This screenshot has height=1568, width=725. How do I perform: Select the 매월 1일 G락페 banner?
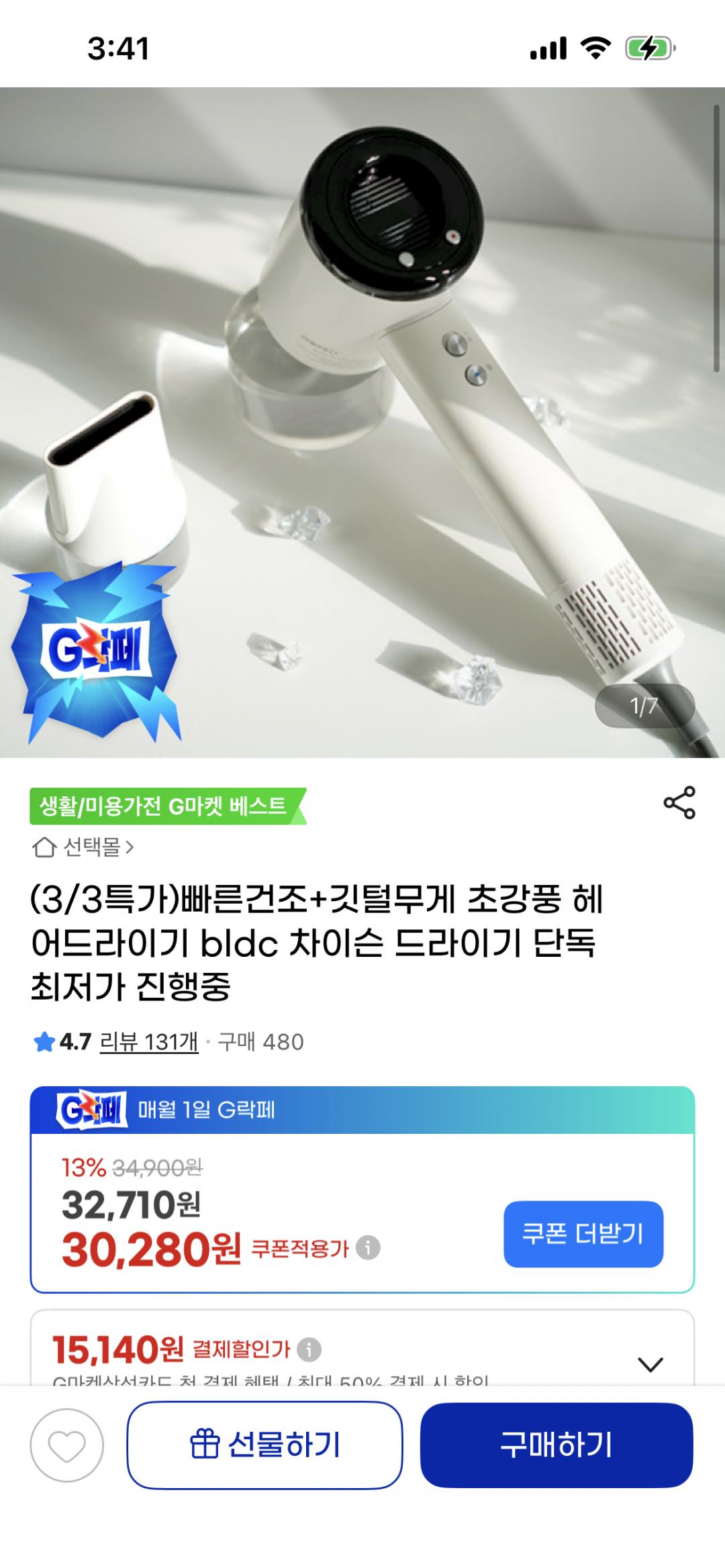pos(269,1110)
